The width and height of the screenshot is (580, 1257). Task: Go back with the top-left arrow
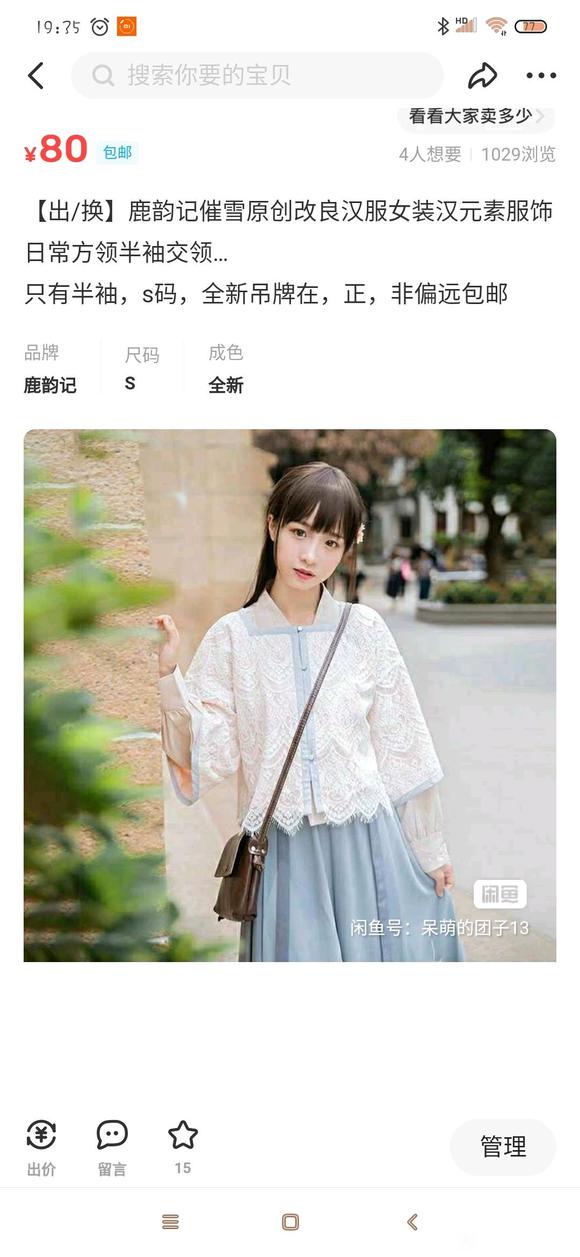tap(36, 75)
